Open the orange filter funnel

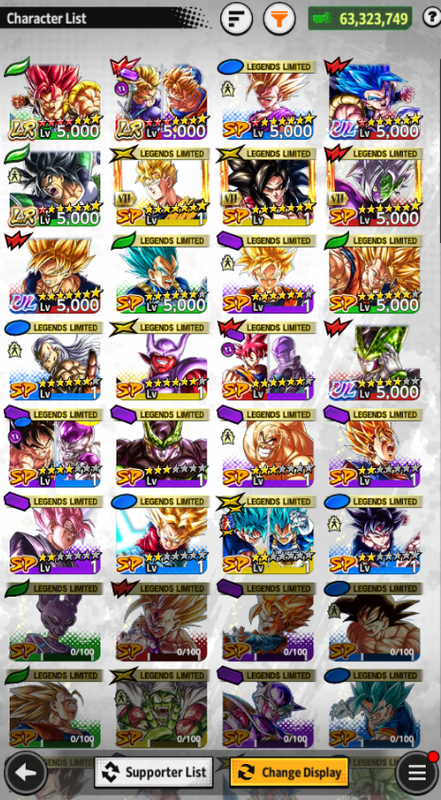279,19
